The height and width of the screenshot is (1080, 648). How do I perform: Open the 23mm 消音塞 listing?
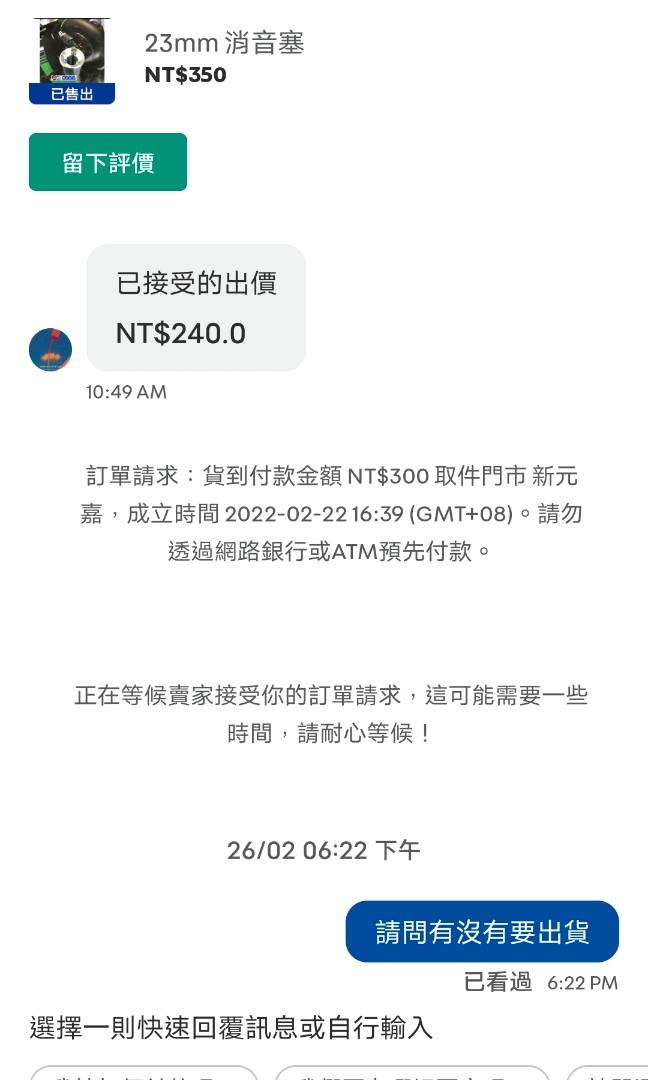point(224,44)
